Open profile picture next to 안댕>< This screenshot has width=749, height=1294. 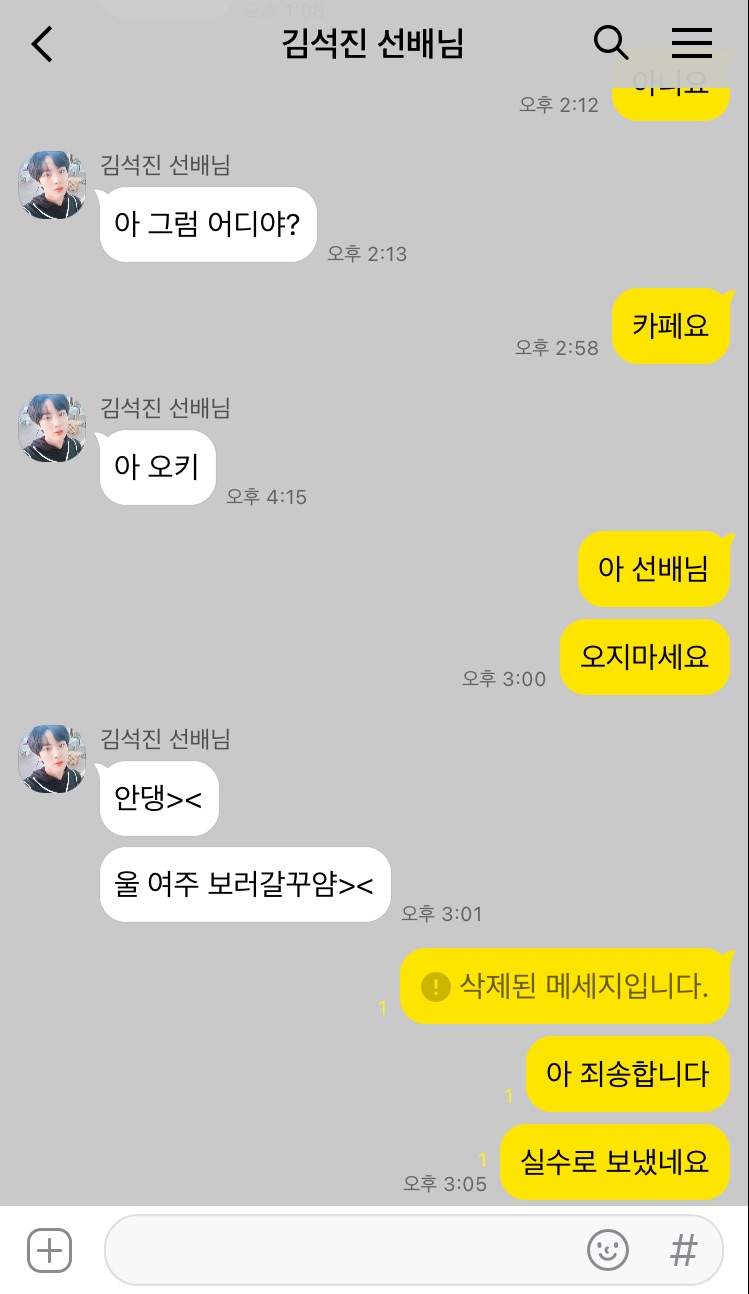[52, 759]
